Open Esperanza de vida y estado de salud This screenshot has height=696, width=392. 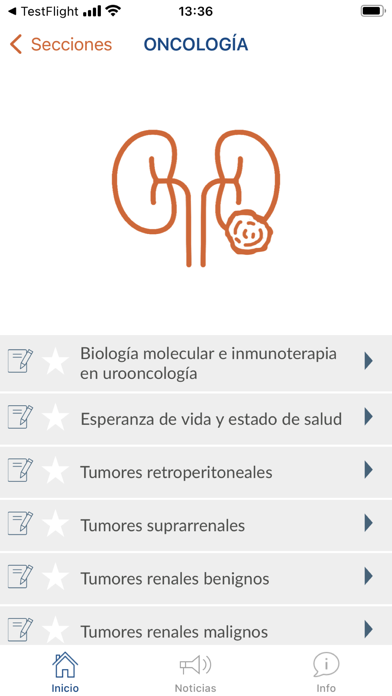tap(196, 419)
